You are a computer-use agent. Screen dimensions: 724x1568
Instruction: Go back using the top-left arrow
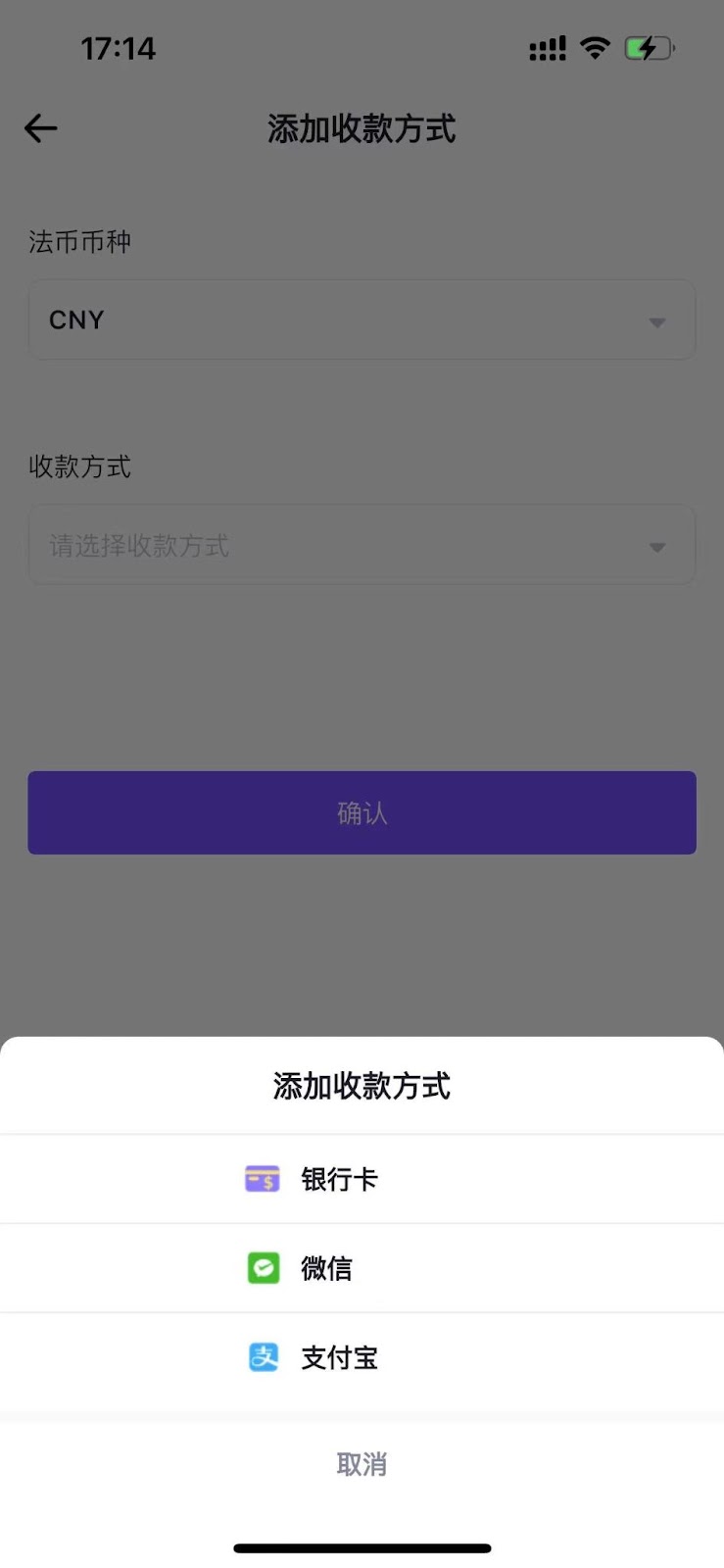pos(41,128)
